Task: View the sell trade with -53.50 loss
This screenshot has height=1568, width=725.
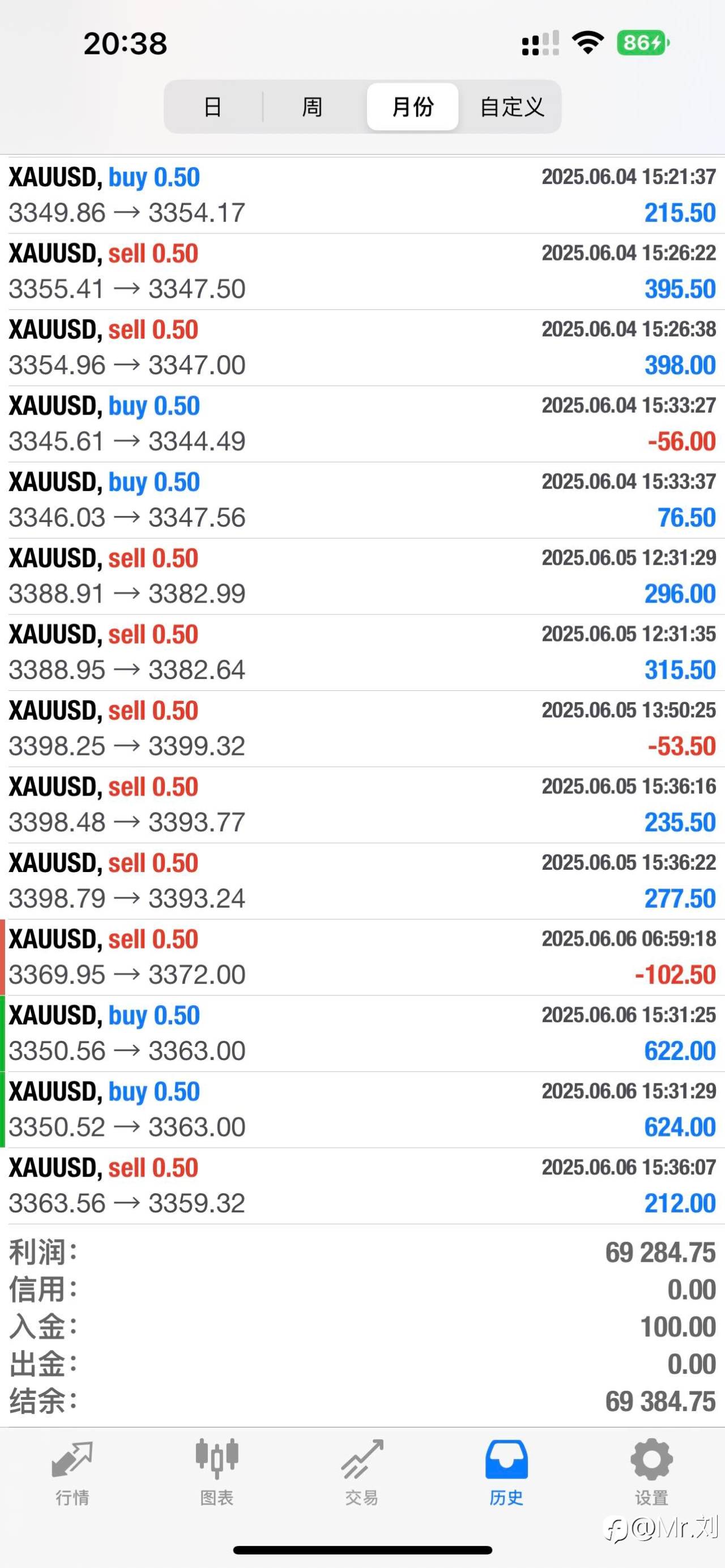Action: [x=362, y=729]
